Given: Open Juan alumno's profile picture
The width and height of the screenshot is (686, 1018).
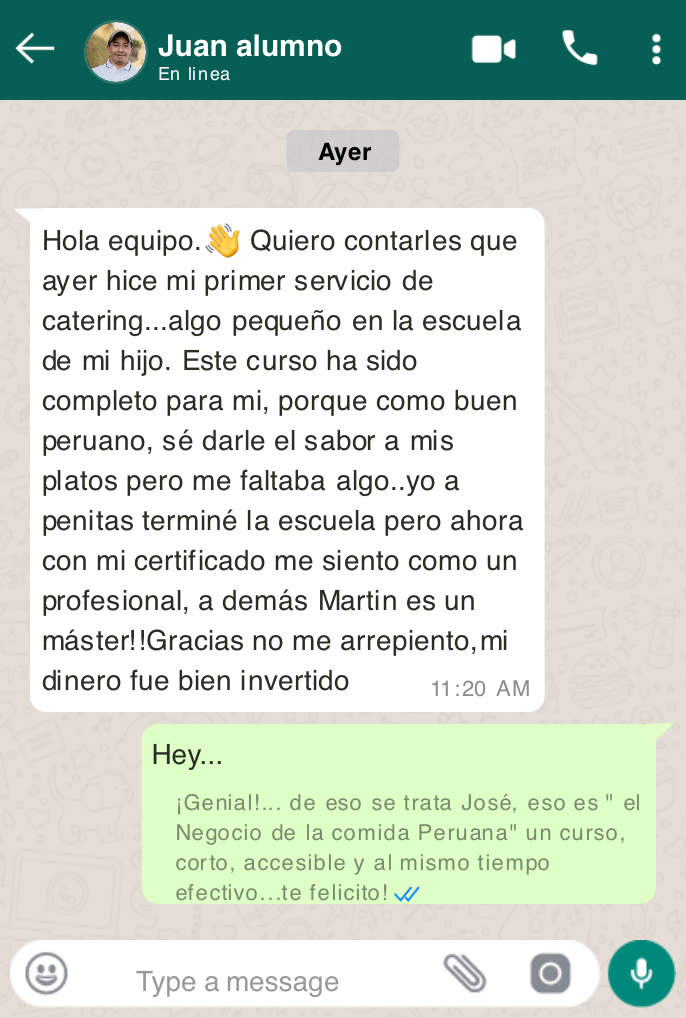Looking at the screenshot, I should pyautogui.click(x=115, y=52).
